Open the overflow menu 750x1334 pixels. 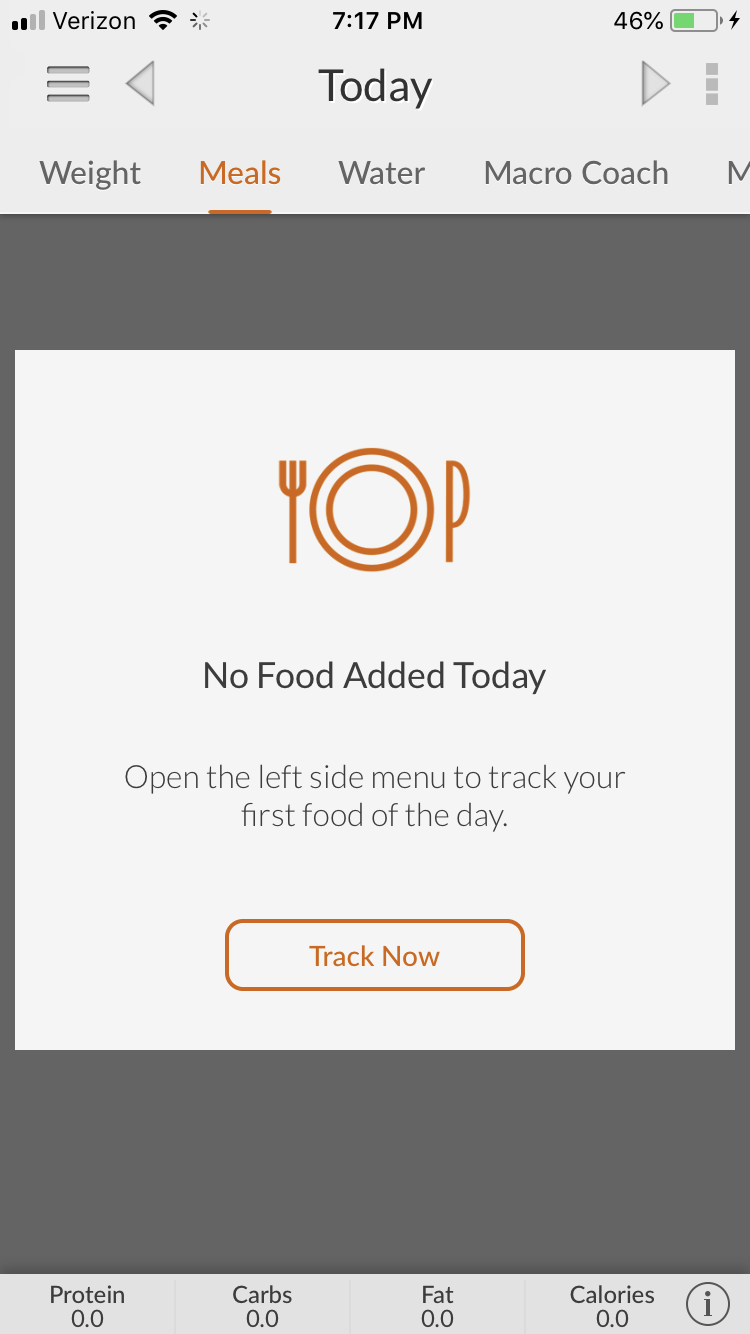(712, 84)
